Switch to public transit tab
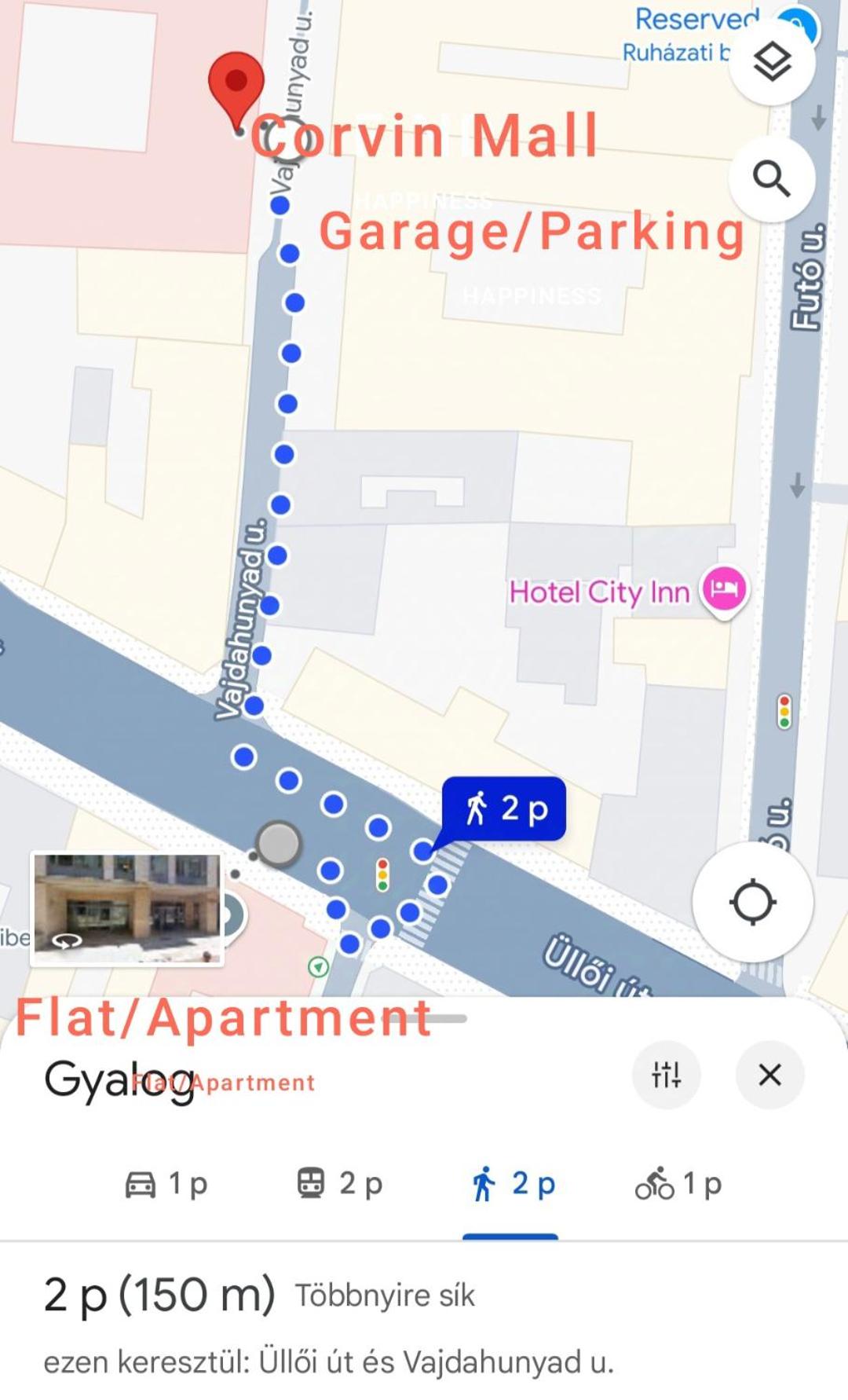Screen dimensions: 848x1400 [339, 1183]
